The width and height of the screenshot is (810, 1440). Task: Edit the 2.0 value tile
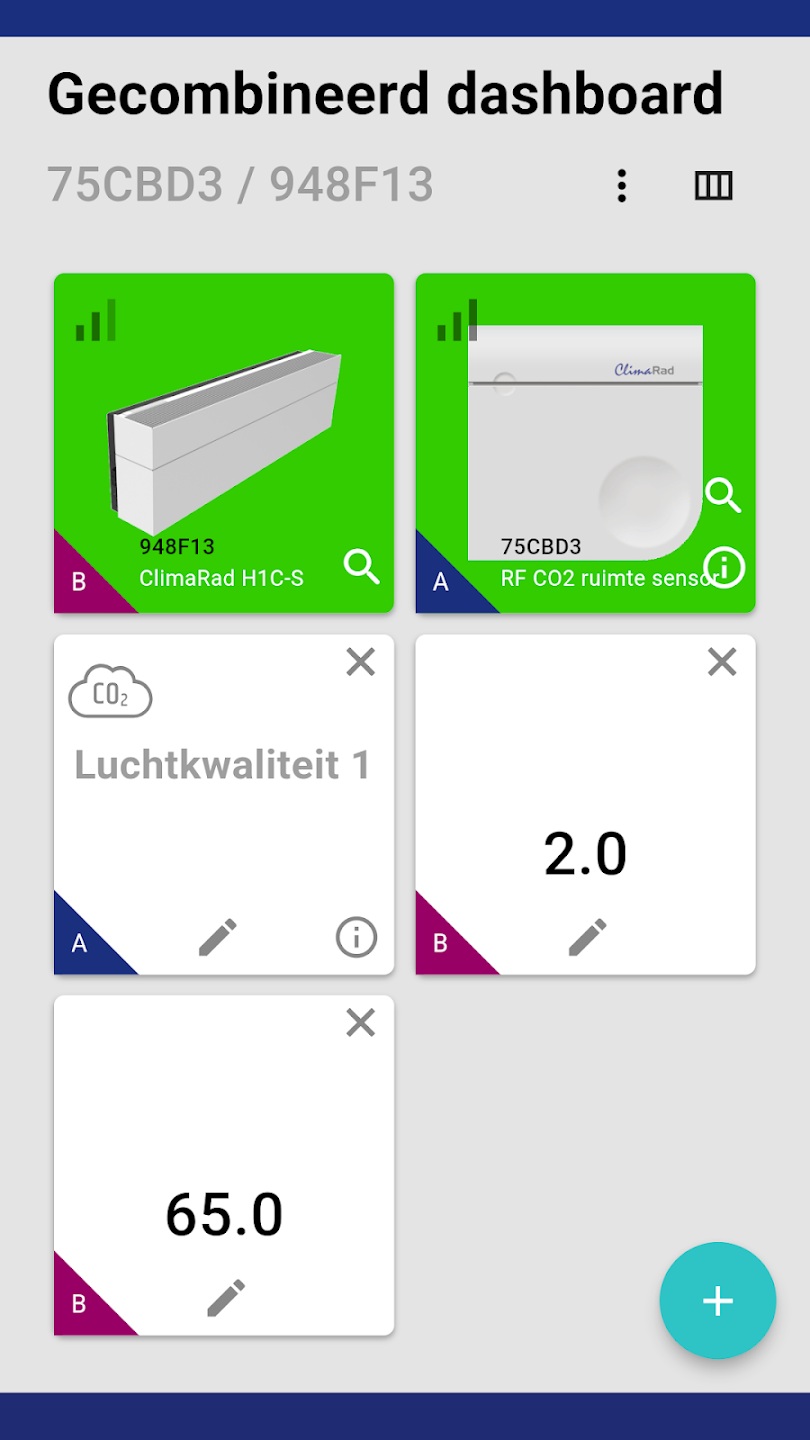[x=587, y=938]
